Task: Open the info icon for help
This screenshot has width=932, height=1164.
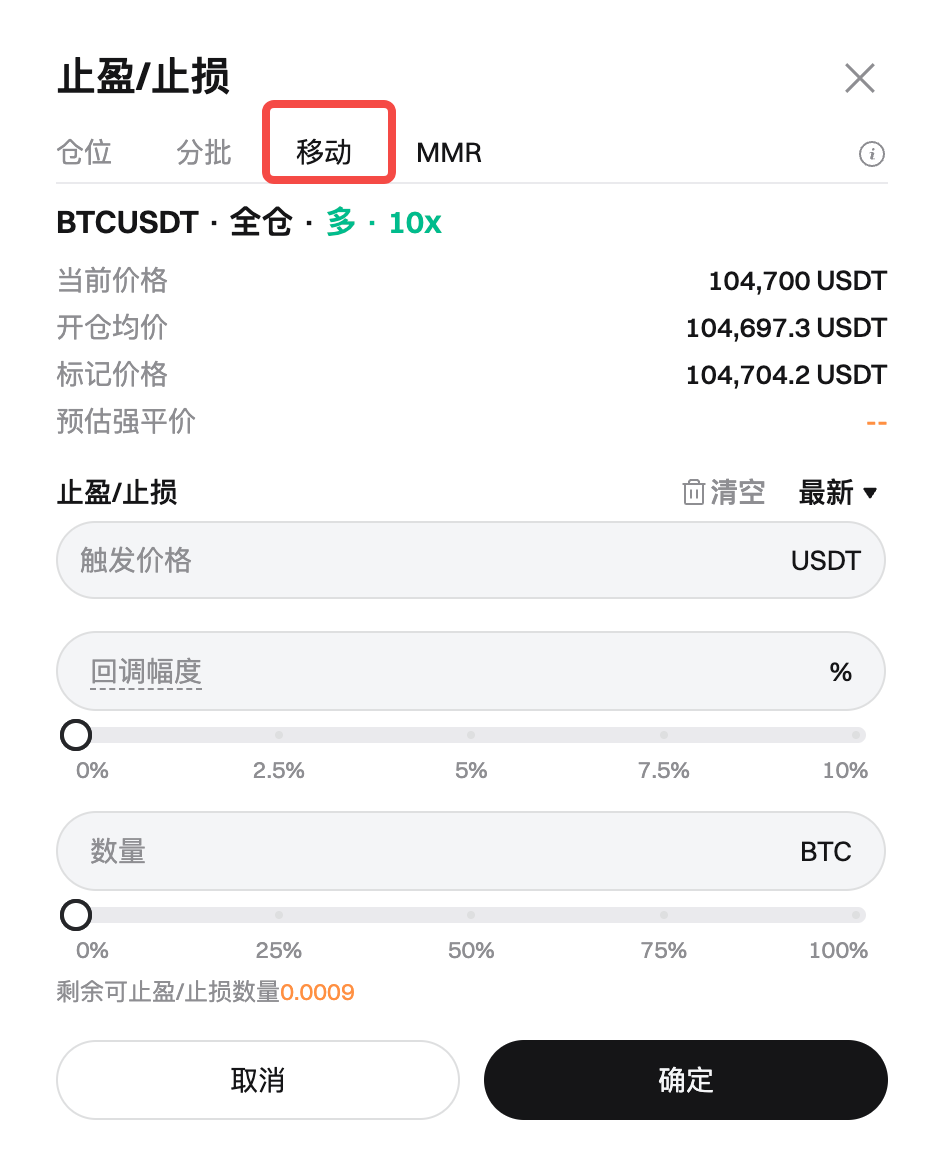Action: [872, 154]
